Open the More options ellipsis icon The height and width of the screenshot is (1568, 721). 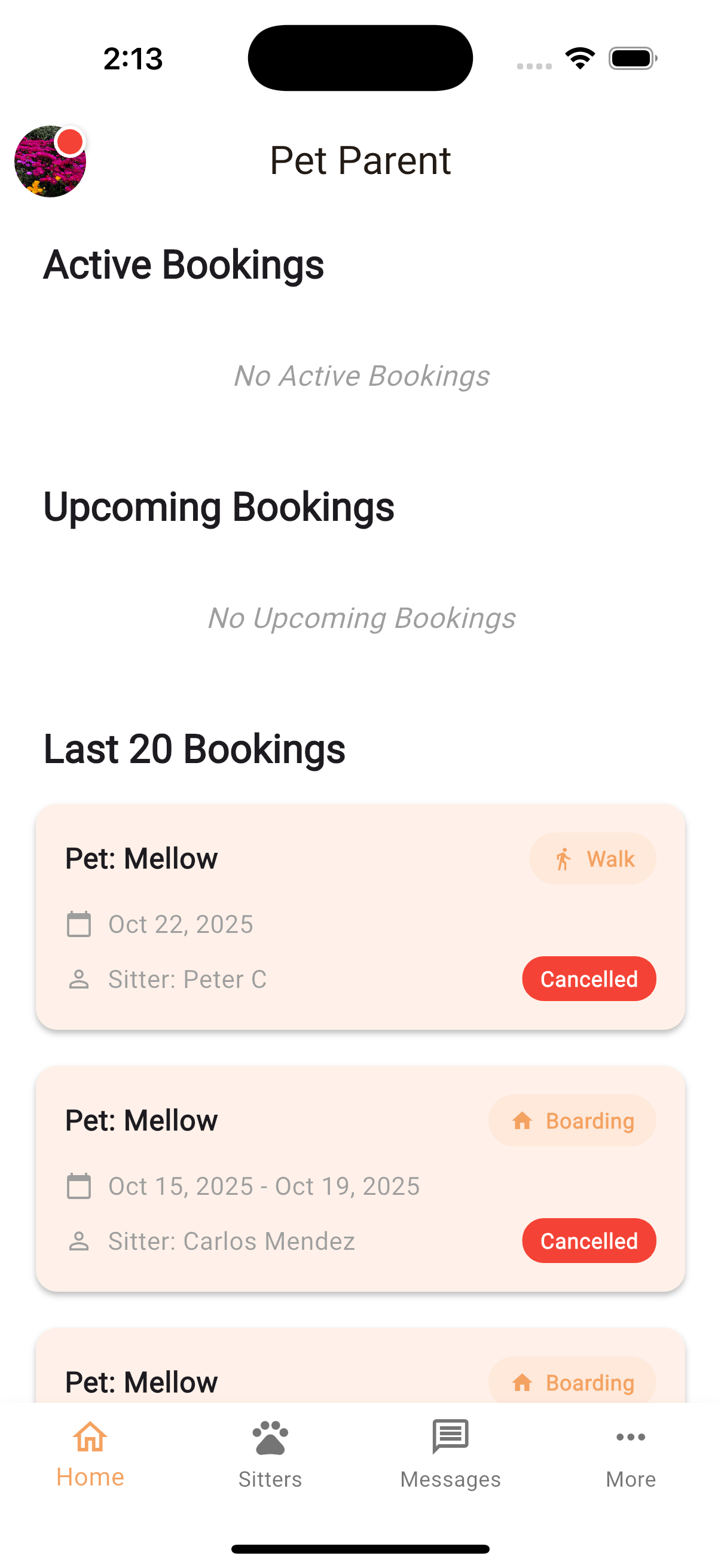(630, 1436)
